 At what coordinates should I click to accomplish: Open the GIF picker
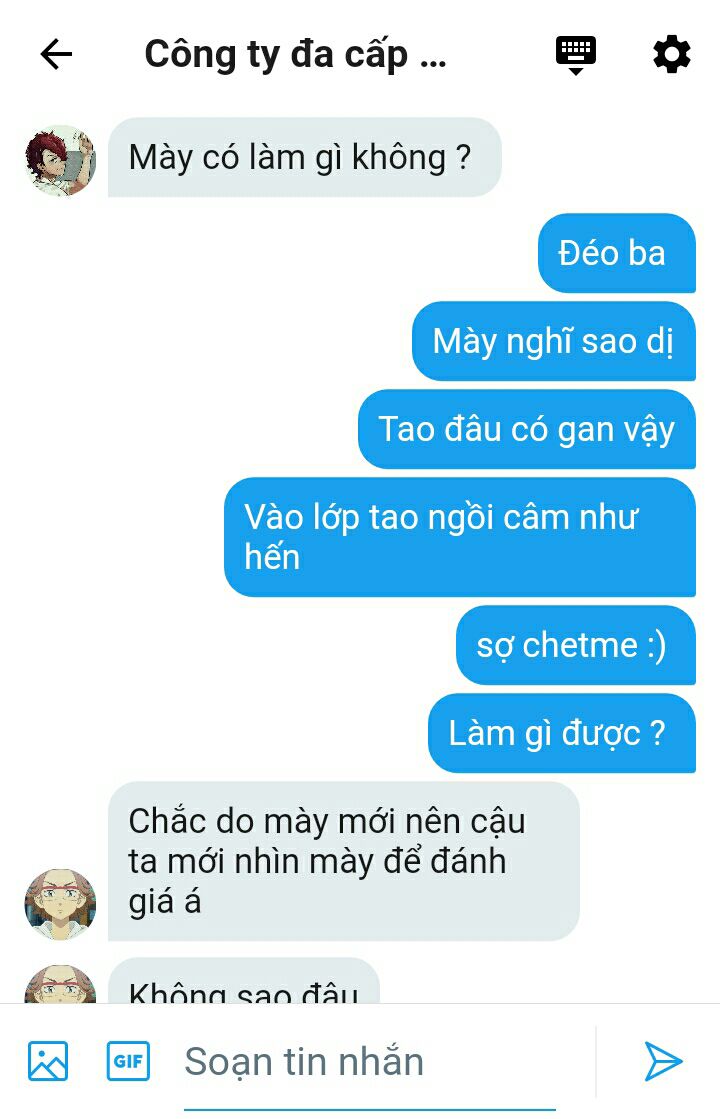128,1061
